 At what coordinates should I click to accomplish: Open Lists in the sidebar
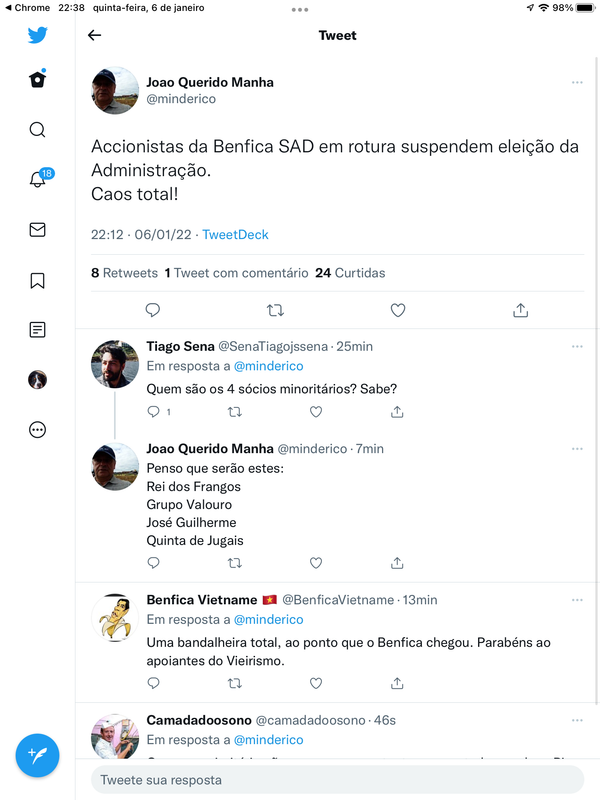[37, 330]
